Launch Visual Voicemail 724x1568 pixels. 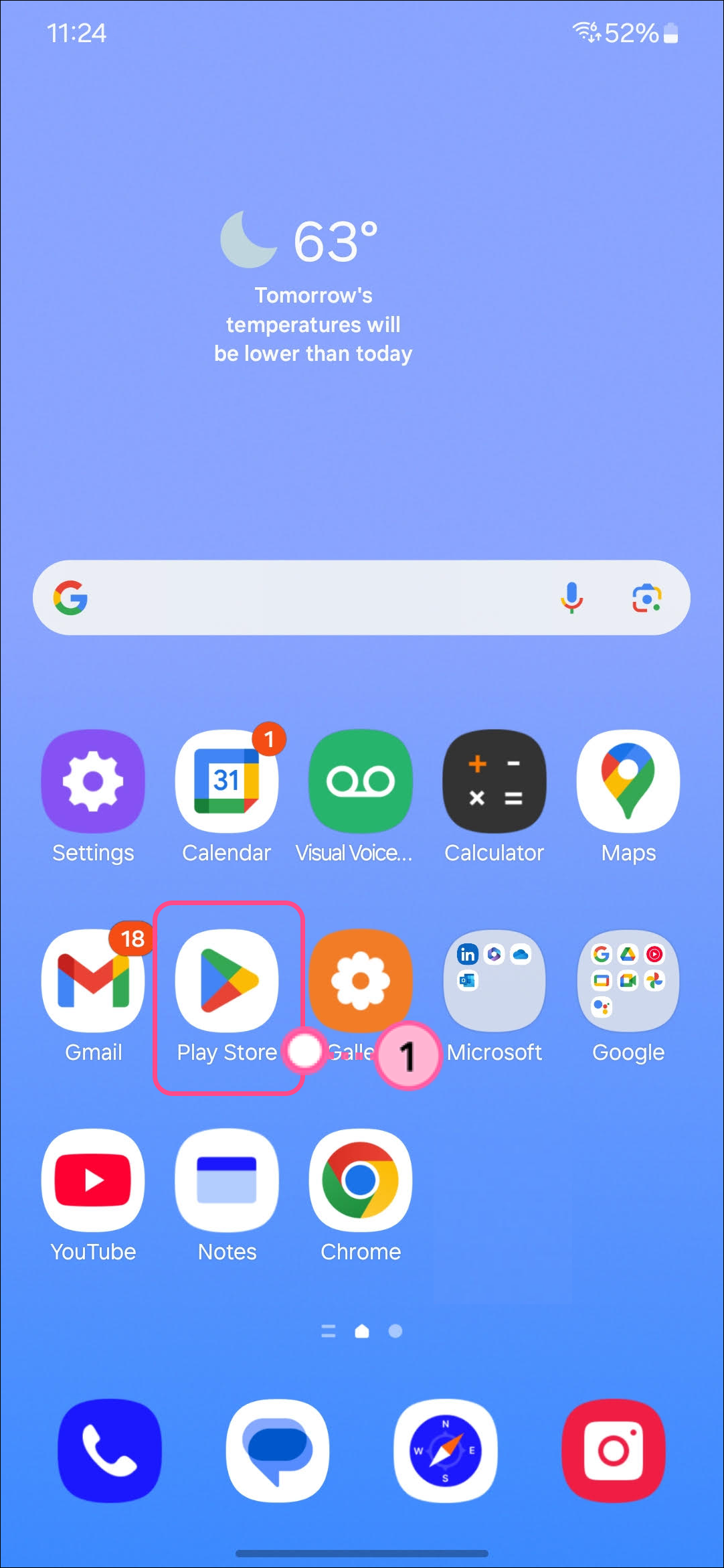pos(361,781)
